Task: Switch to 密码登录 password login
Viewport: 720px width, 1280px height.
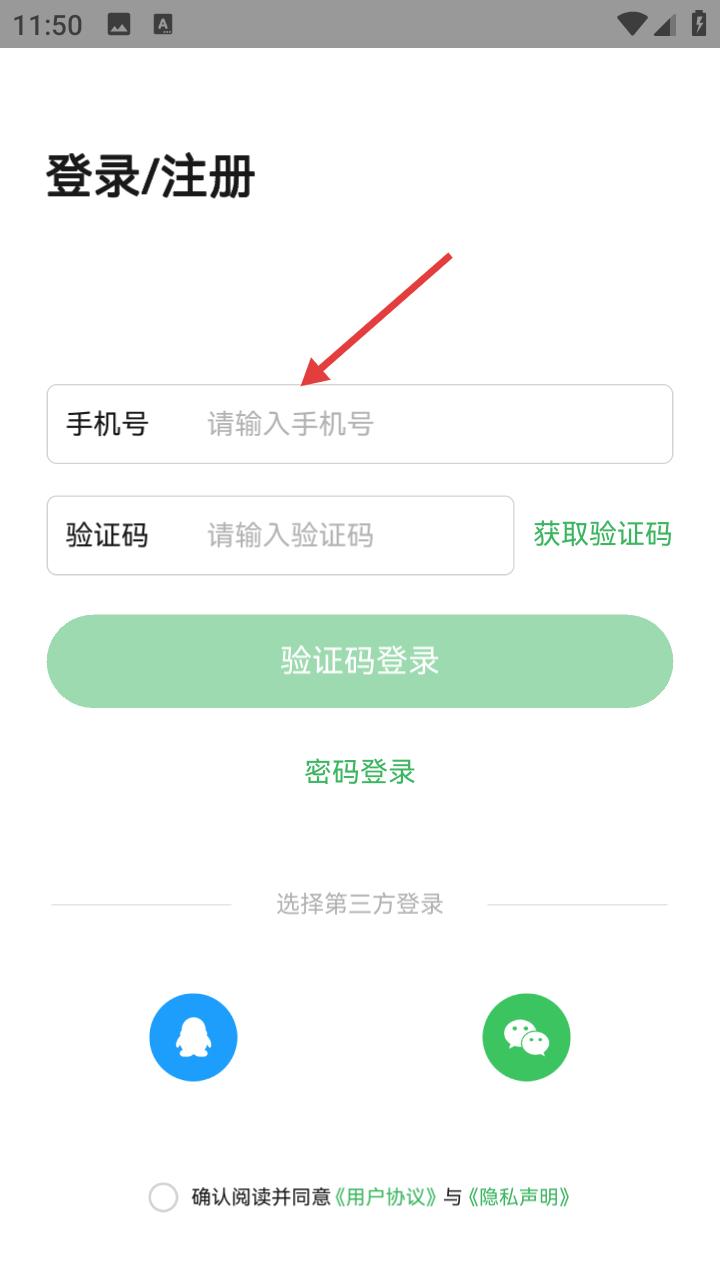Action: [360, 772]
